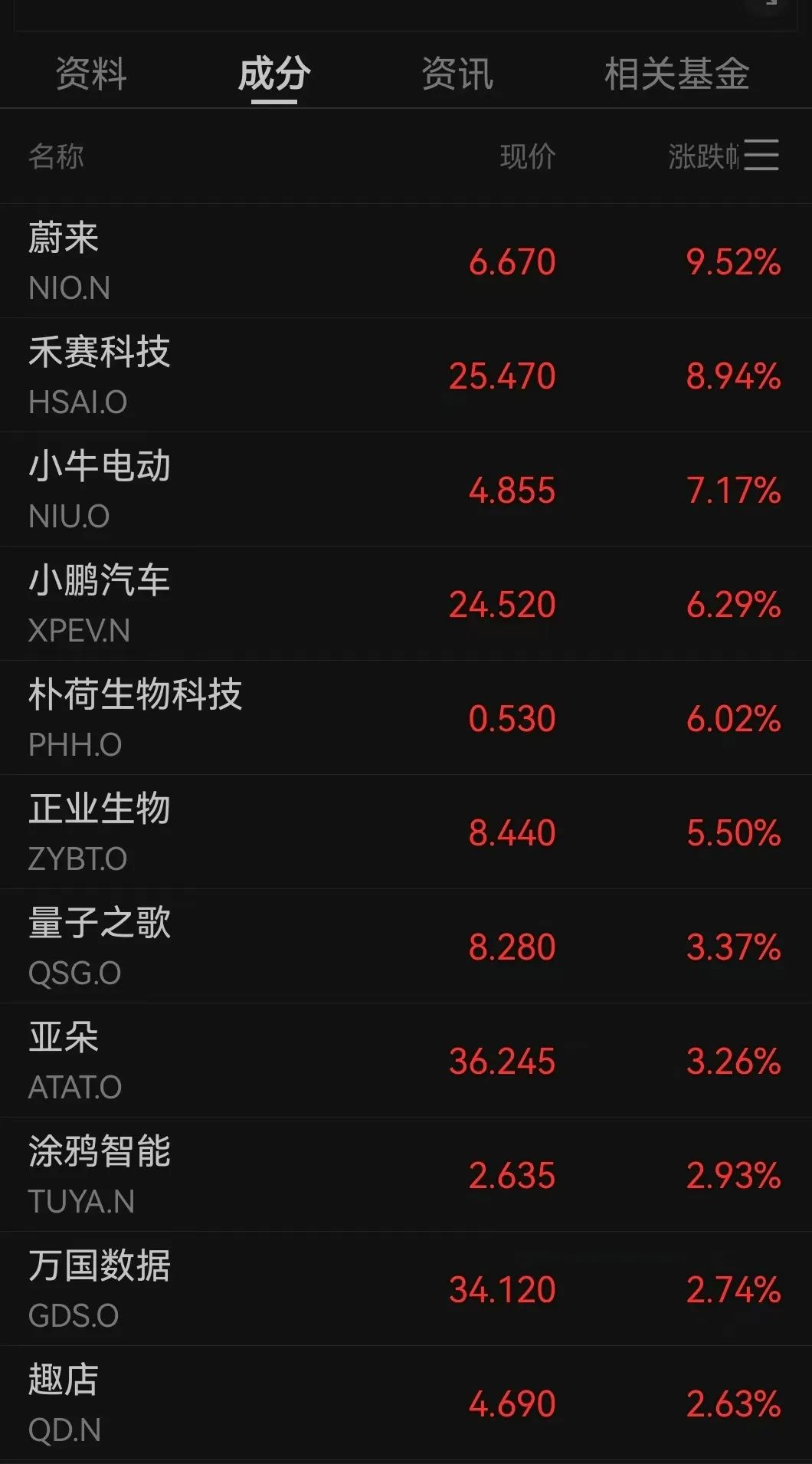Viewport: 812px width, 1464px height.
Task: Switch to the 资料 tab
Action: [x=91, y=74]
